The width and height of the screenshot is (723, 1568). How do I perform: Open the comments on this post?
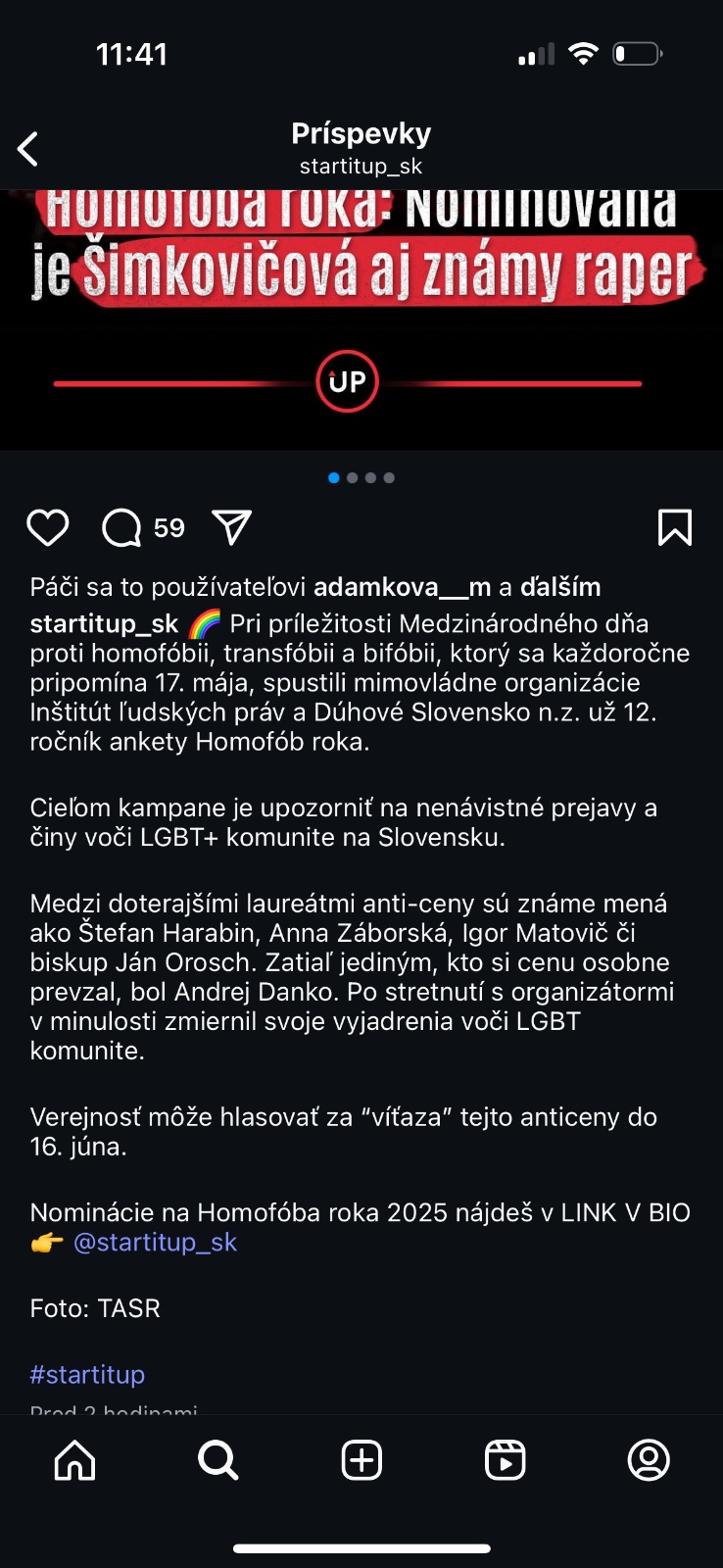point(122,527)
